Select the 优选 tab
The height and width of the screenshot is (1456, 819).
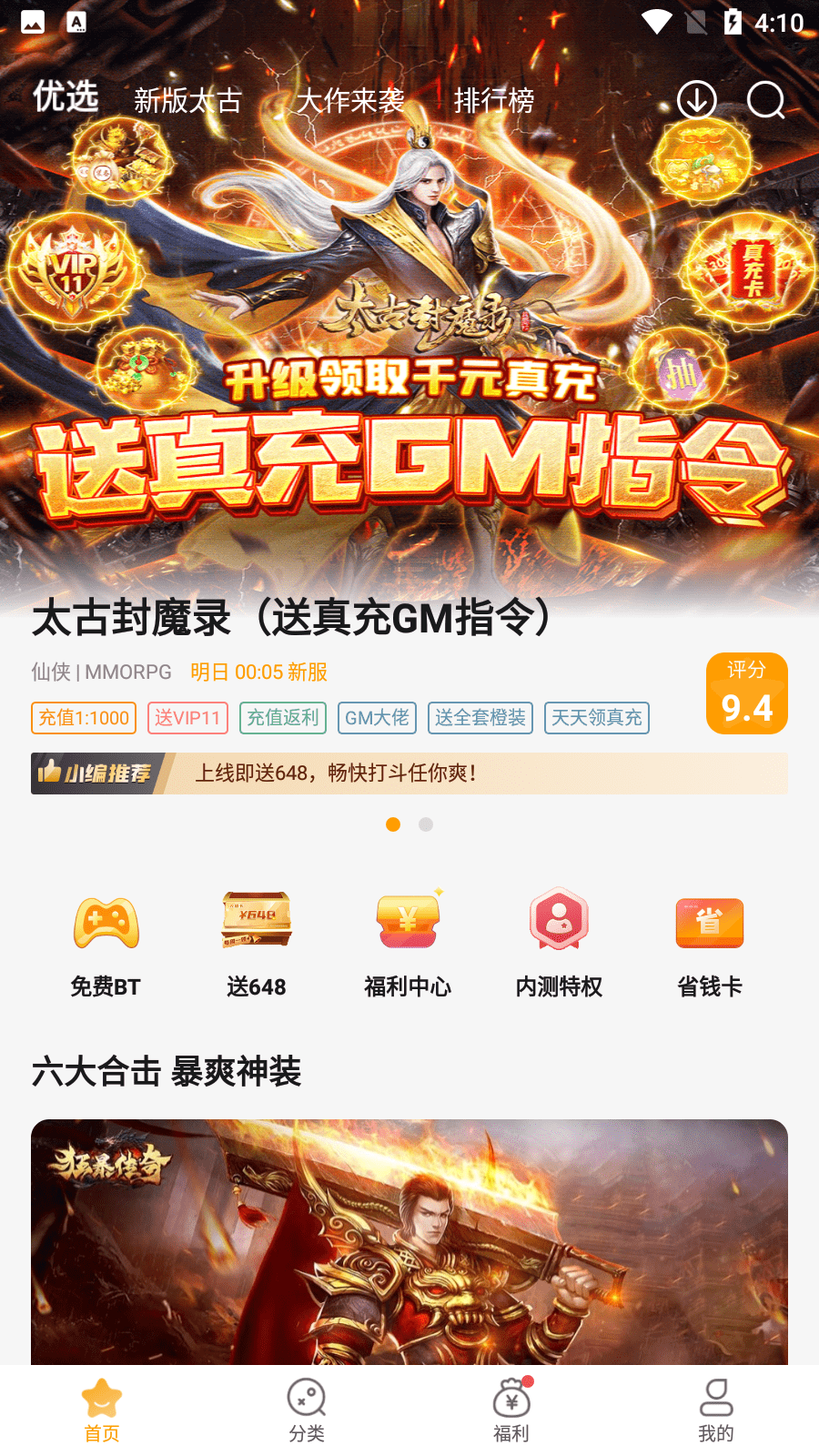pos(66,96)
